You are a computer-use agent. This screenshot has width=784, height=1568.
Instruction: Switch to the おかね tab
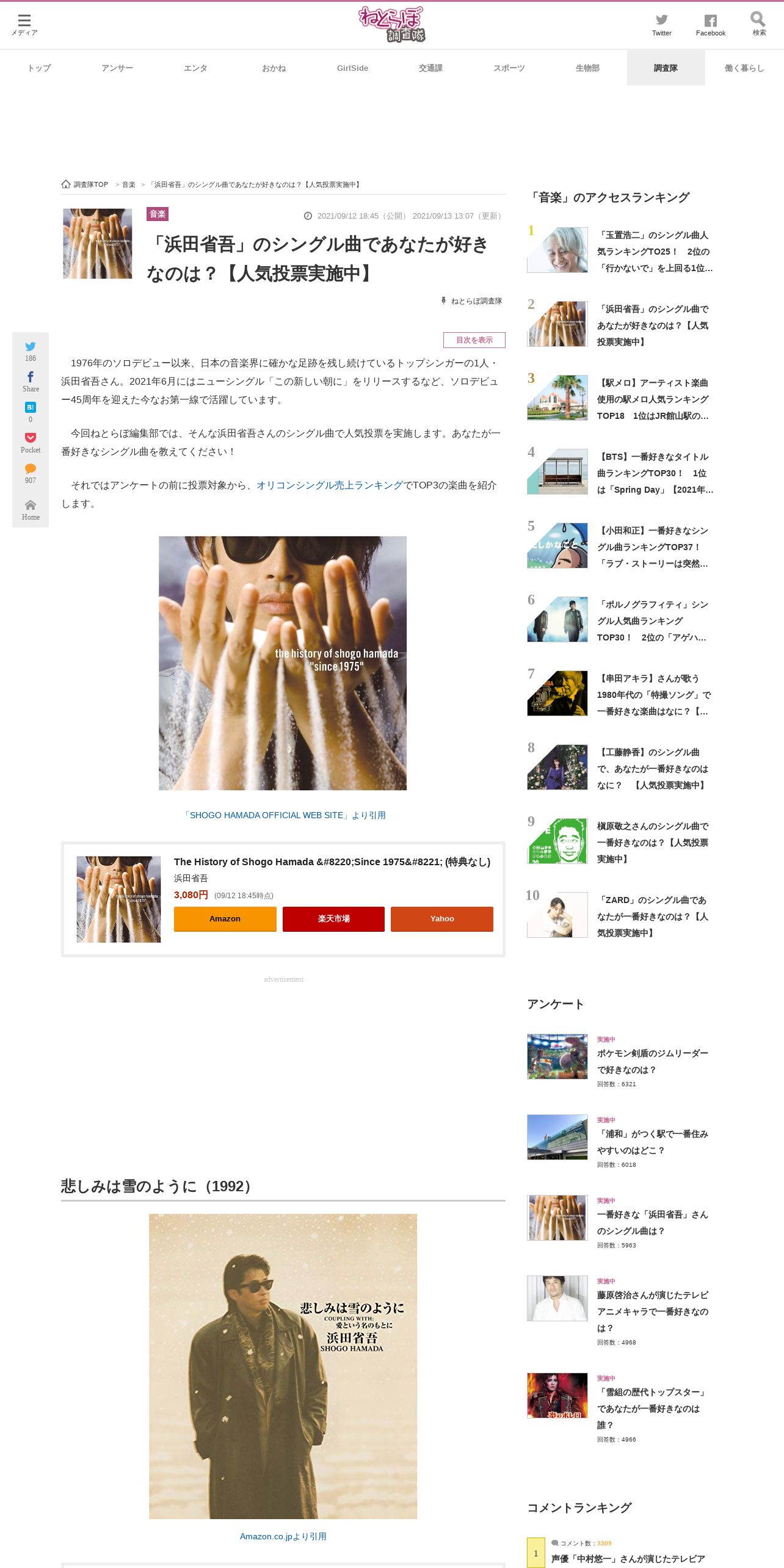(x=274, y=68)
